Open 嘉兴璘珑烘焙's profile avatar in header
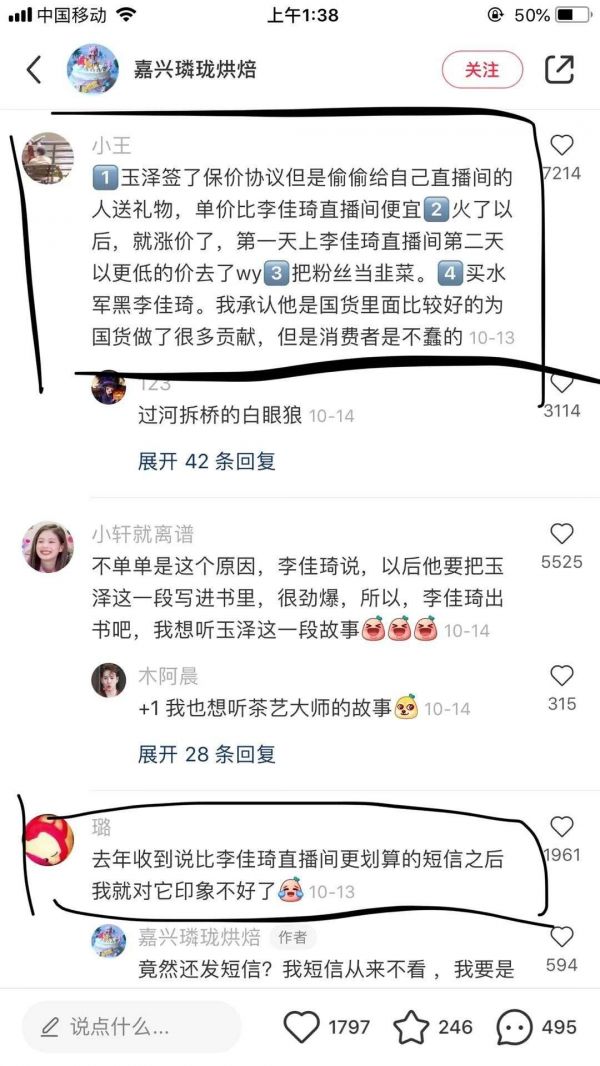Screen dimensions: 600x1066 pos(93,70)
